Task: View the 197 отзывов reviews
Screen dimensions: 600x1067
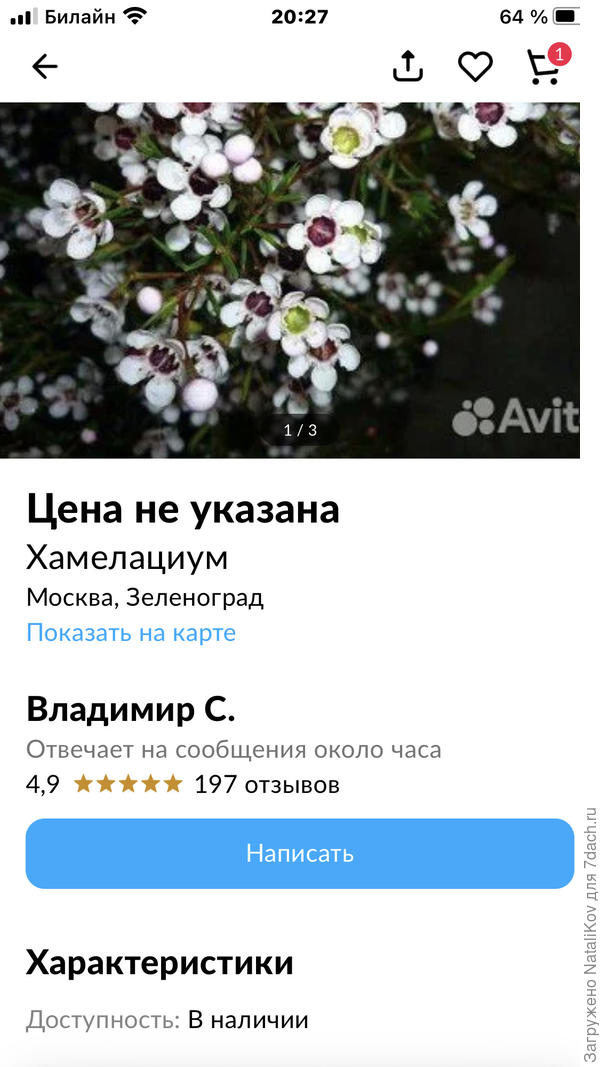Action: [x=267, y=784]
